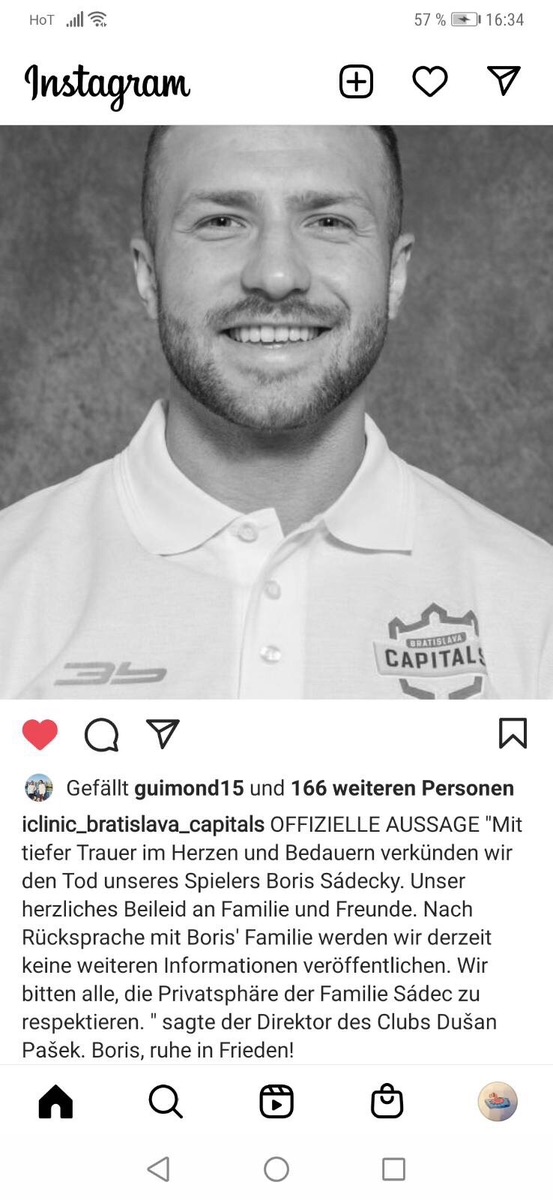Create a new post with plus icon
This screenshot has height=1200, width=553.
coord(356,82)
